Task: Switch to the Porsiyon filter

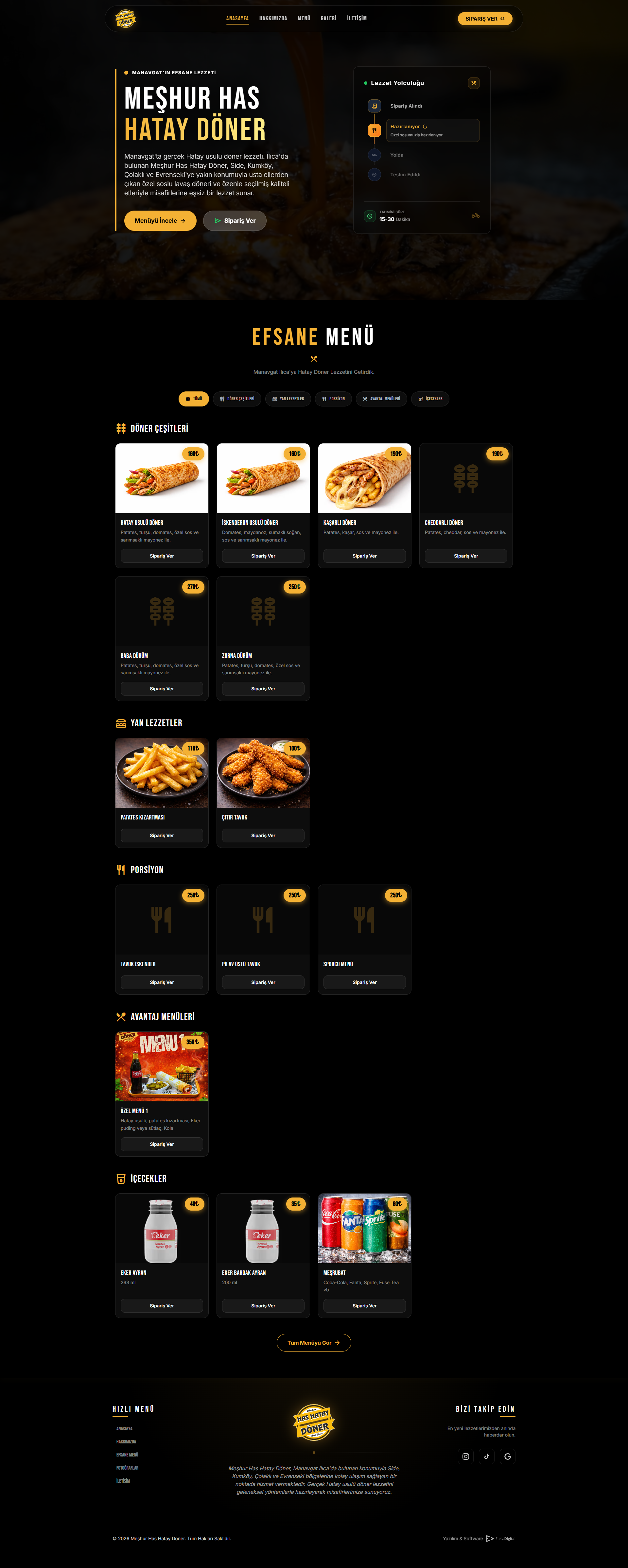Action: tap(333, 399)
